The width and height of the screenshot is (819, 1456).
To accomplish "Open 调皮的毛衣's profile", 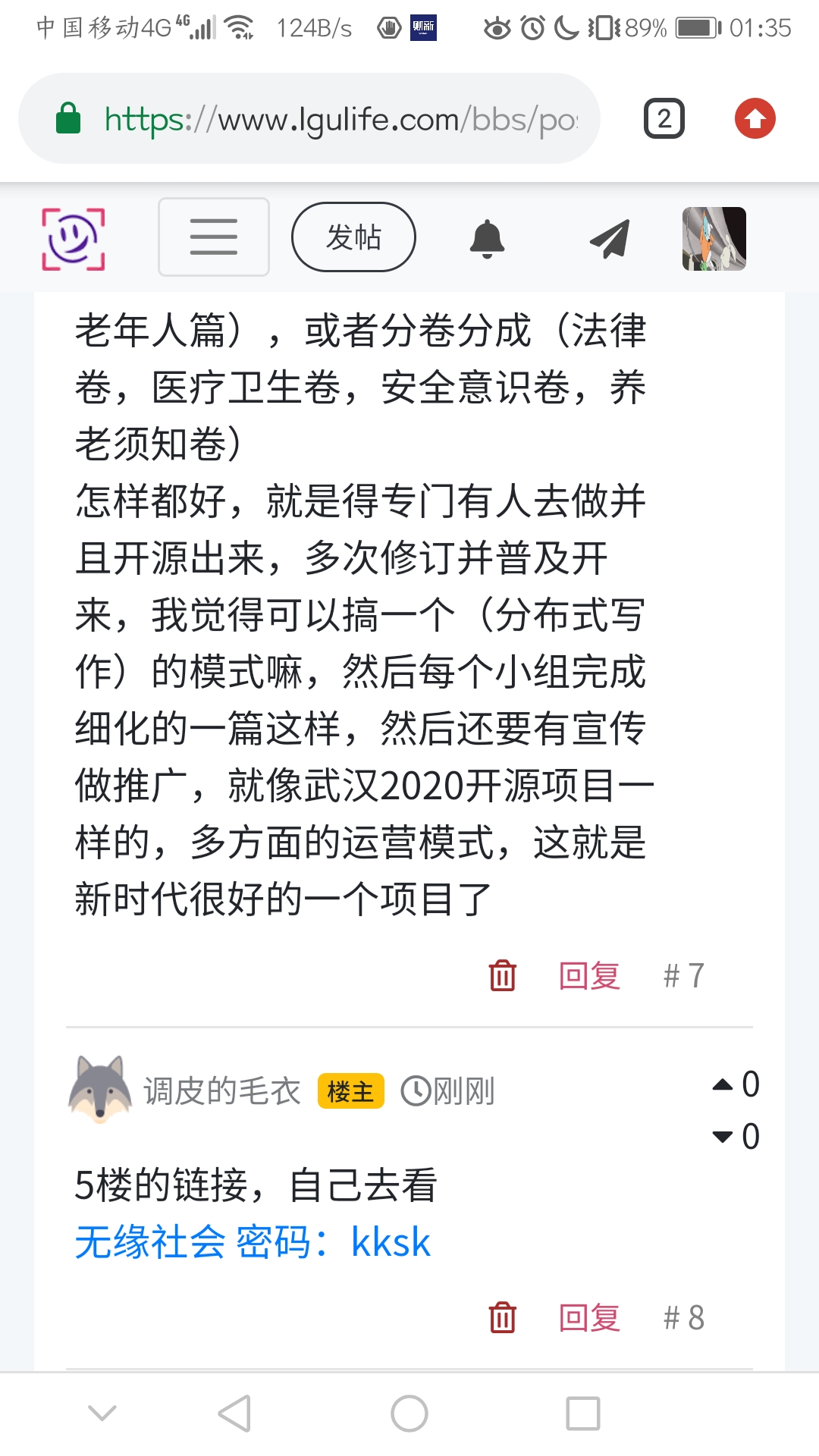I will [222, 1092].
